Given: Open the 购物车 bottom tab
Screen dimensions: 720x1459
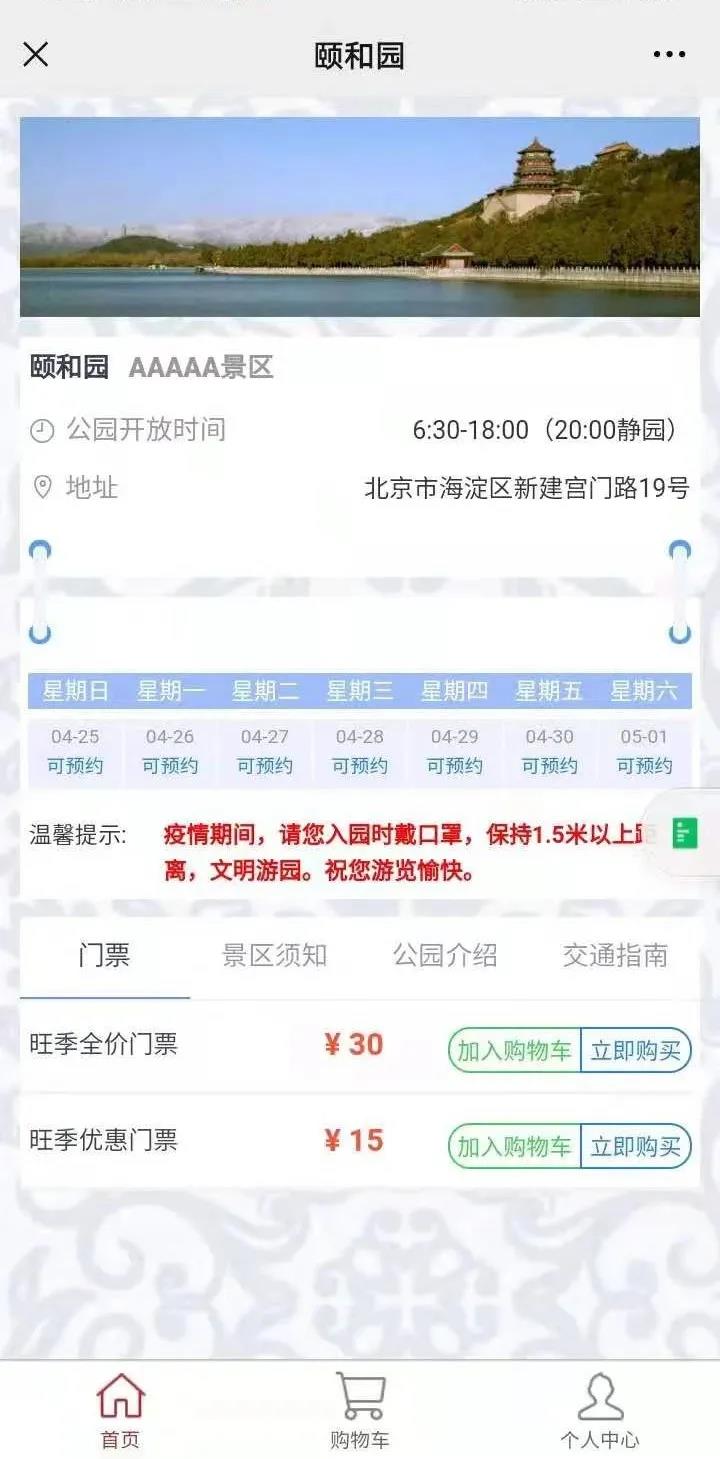Looking at the screenshot, I should (x=360, y=1411).
